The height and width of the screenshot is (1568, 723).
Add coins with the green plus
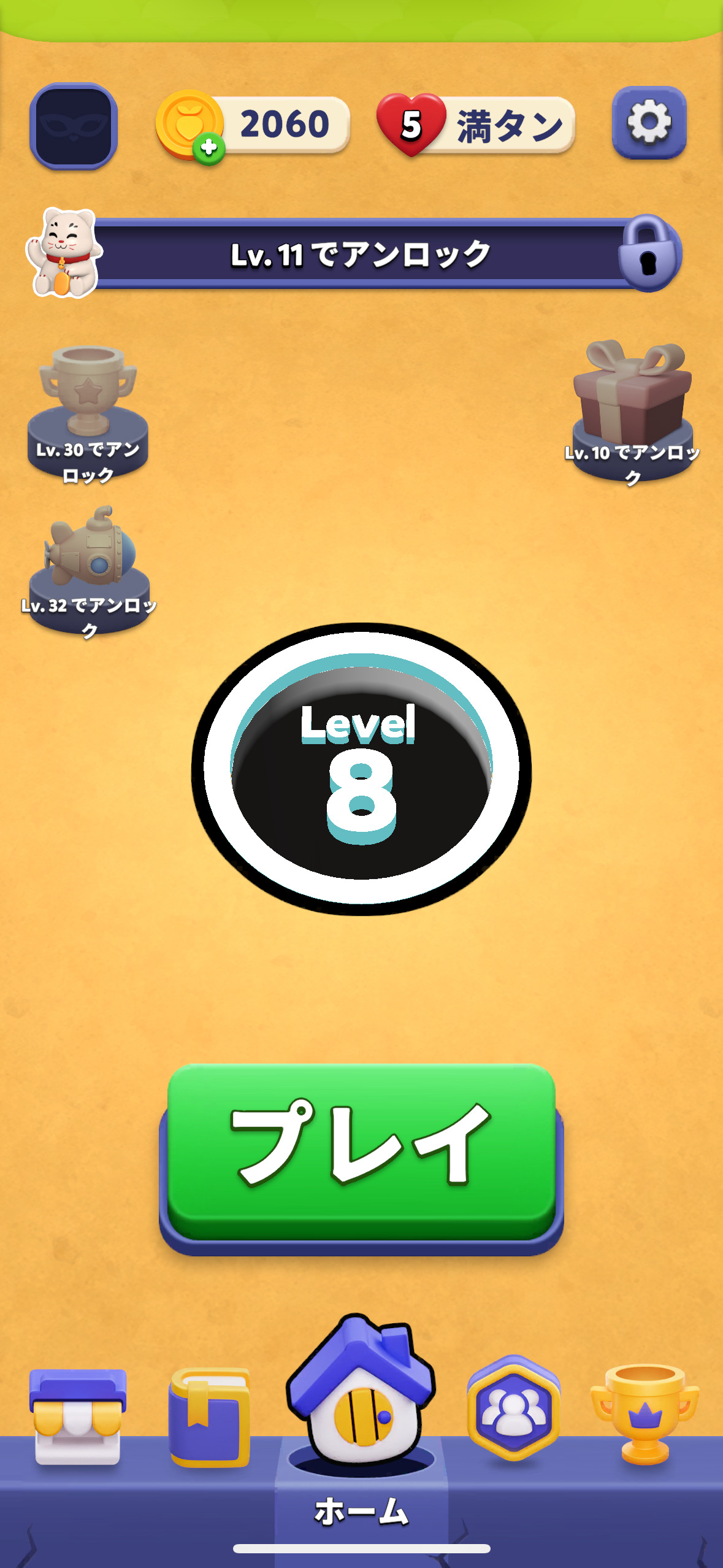click(208, 148)
